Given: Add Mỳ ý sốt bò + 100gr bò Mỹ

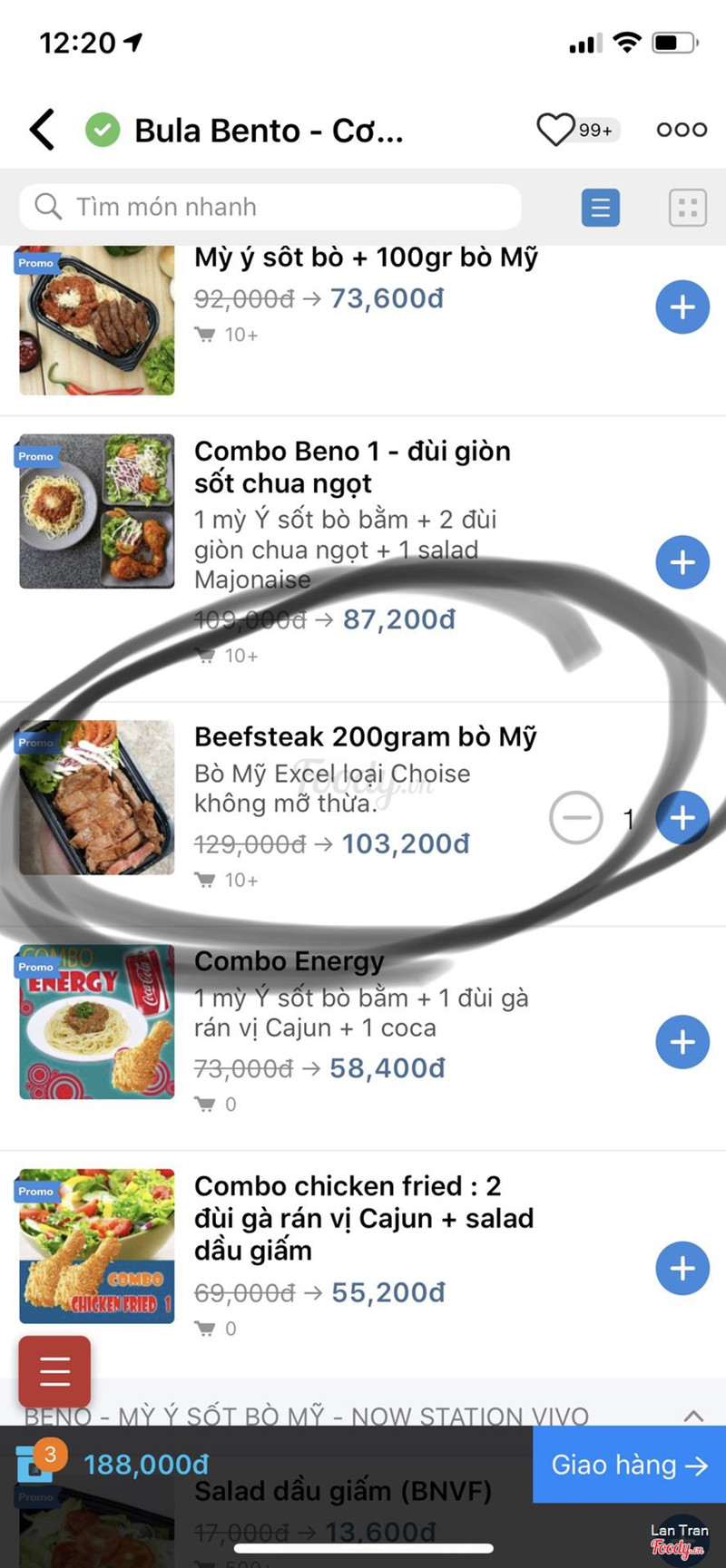Looking at the screenshot, I should click(x=682, y=307).
